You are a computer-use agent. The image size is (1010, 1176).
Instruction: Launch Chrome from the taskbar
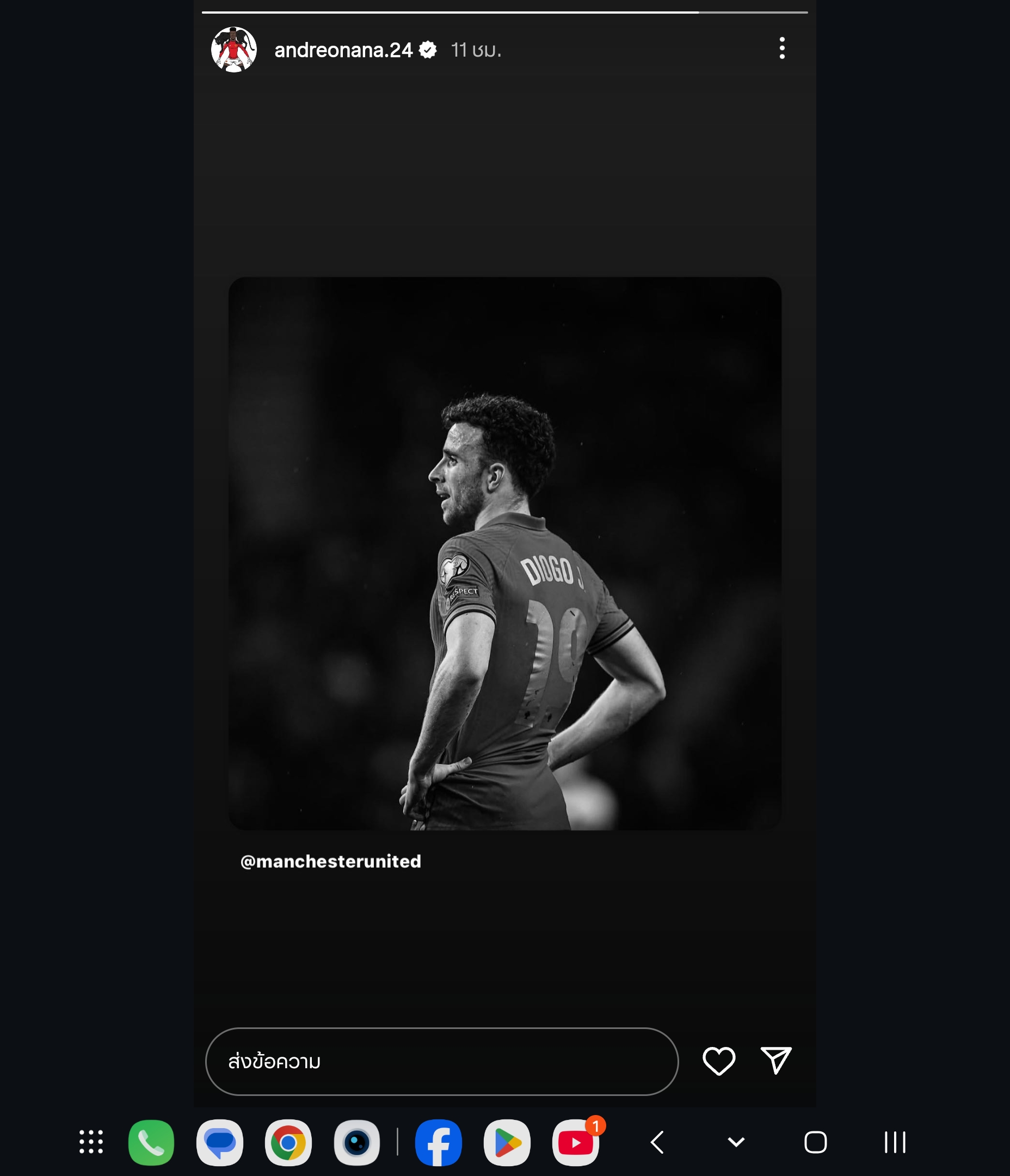click(x=288, y=1142)
